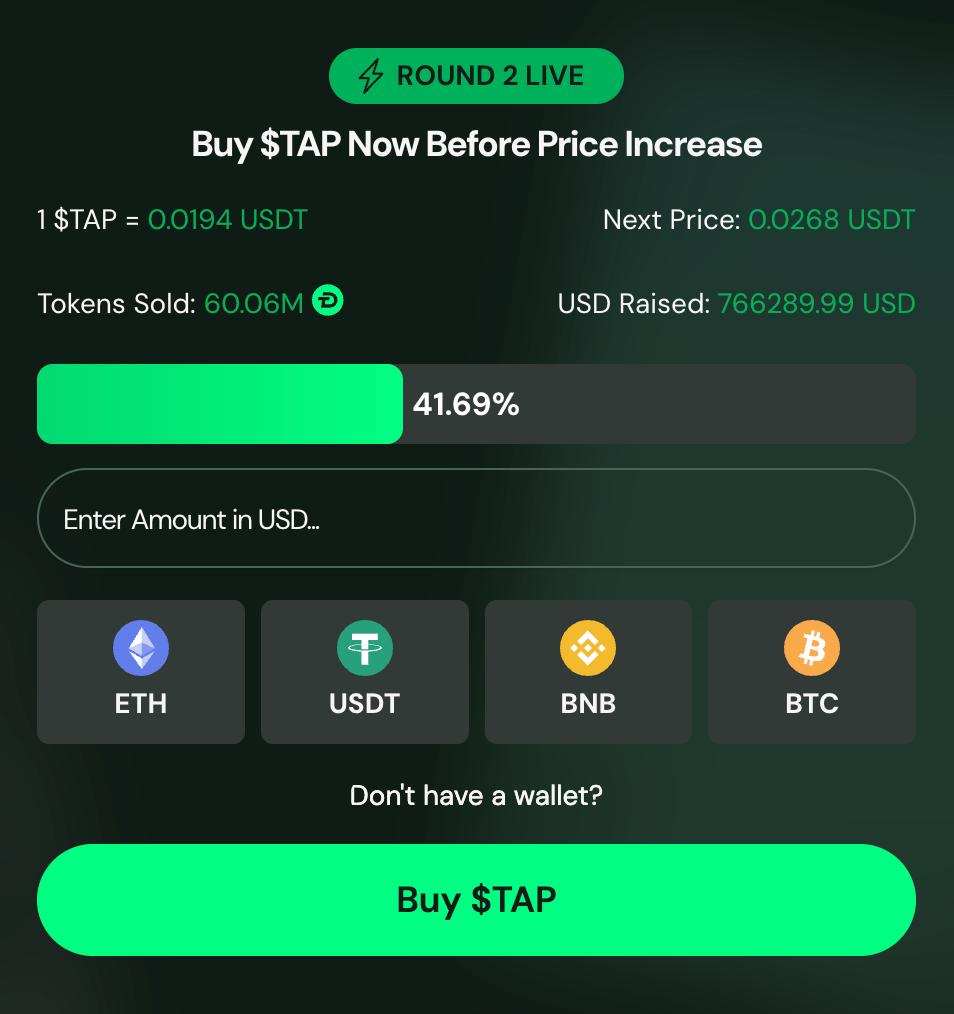Screen dimensions: 954x1014
Task: Tap the Buy $TAP button
Action: click(476, 900)
